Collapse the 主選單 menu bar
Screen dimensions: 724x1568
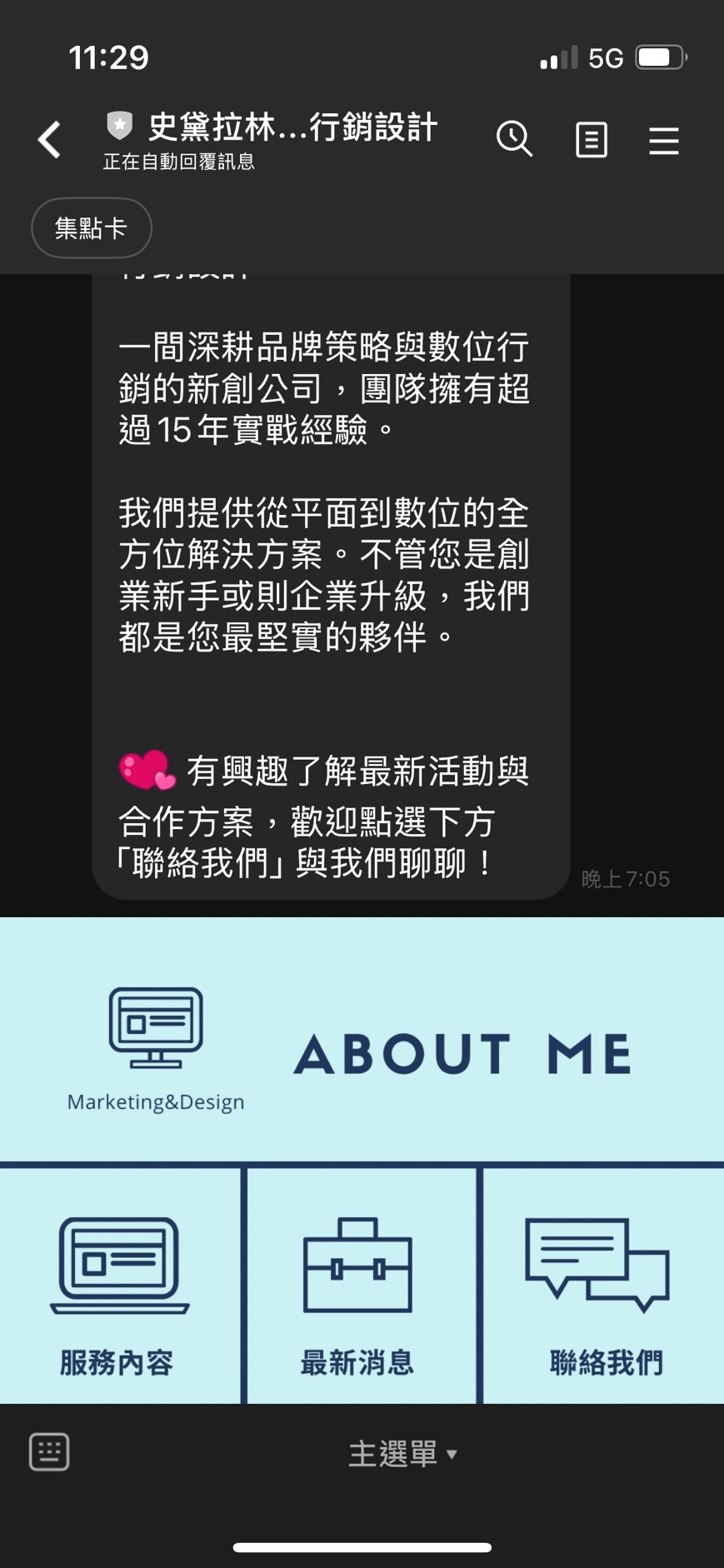(x=402, y=1454)
